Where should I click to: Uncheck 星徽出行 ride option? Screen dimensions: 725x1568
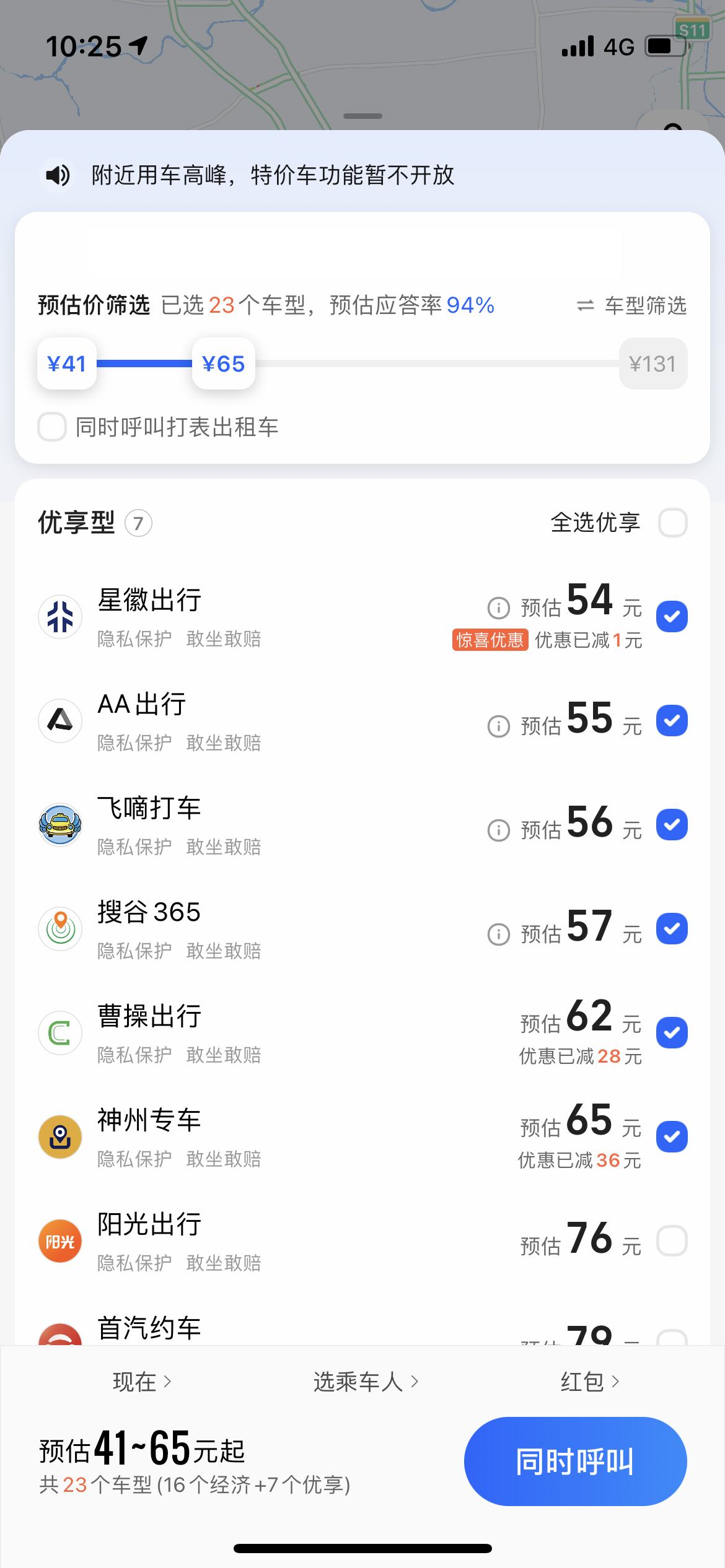tap(672, 616)
